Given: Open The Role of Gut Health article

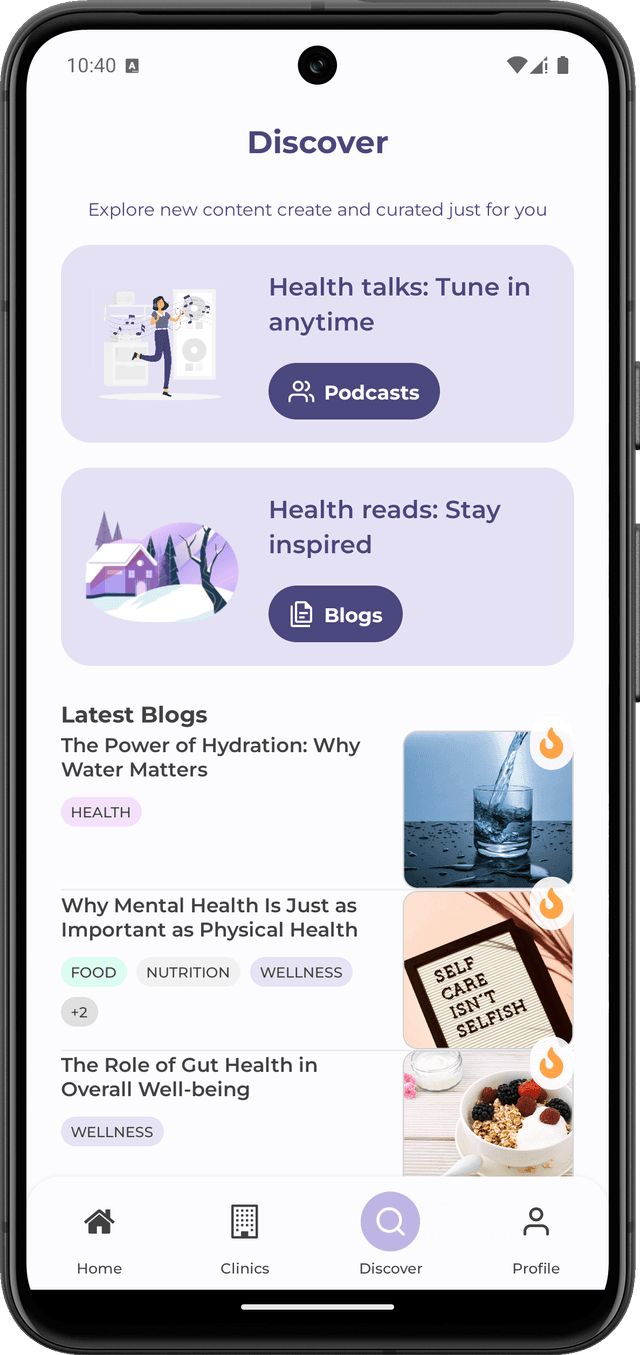Looking at the screenshot, I should point(189,1077).
